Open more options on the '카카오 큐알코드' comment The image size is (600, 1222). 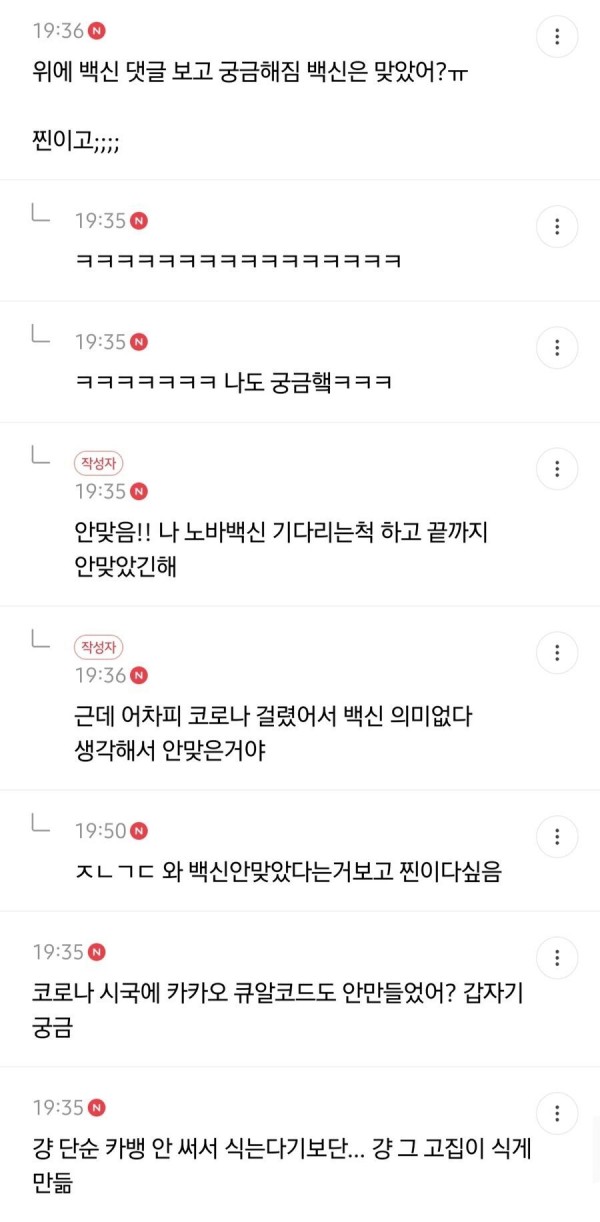coord(557,958)
